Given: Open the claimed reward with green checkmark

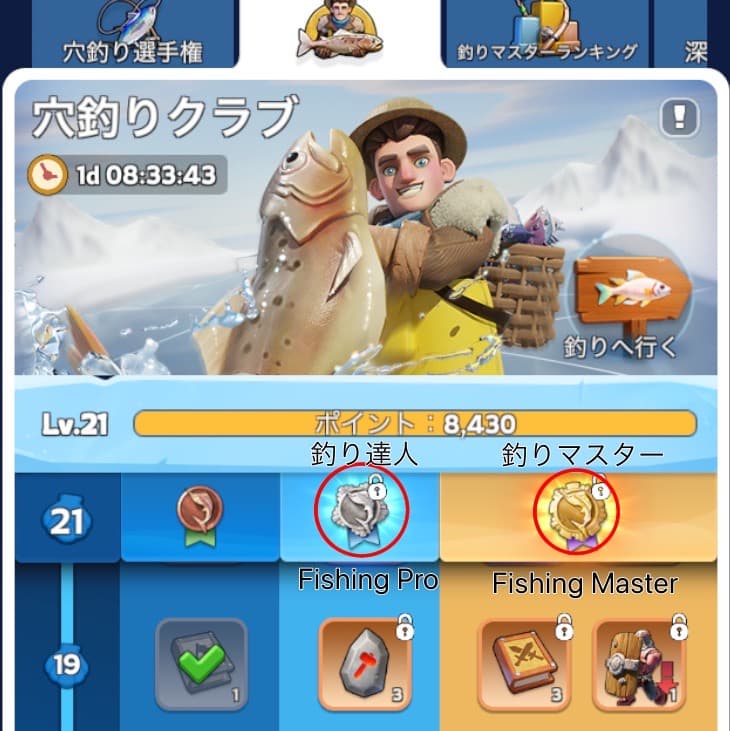Looking at the screenshot, I should coord(201,664).
